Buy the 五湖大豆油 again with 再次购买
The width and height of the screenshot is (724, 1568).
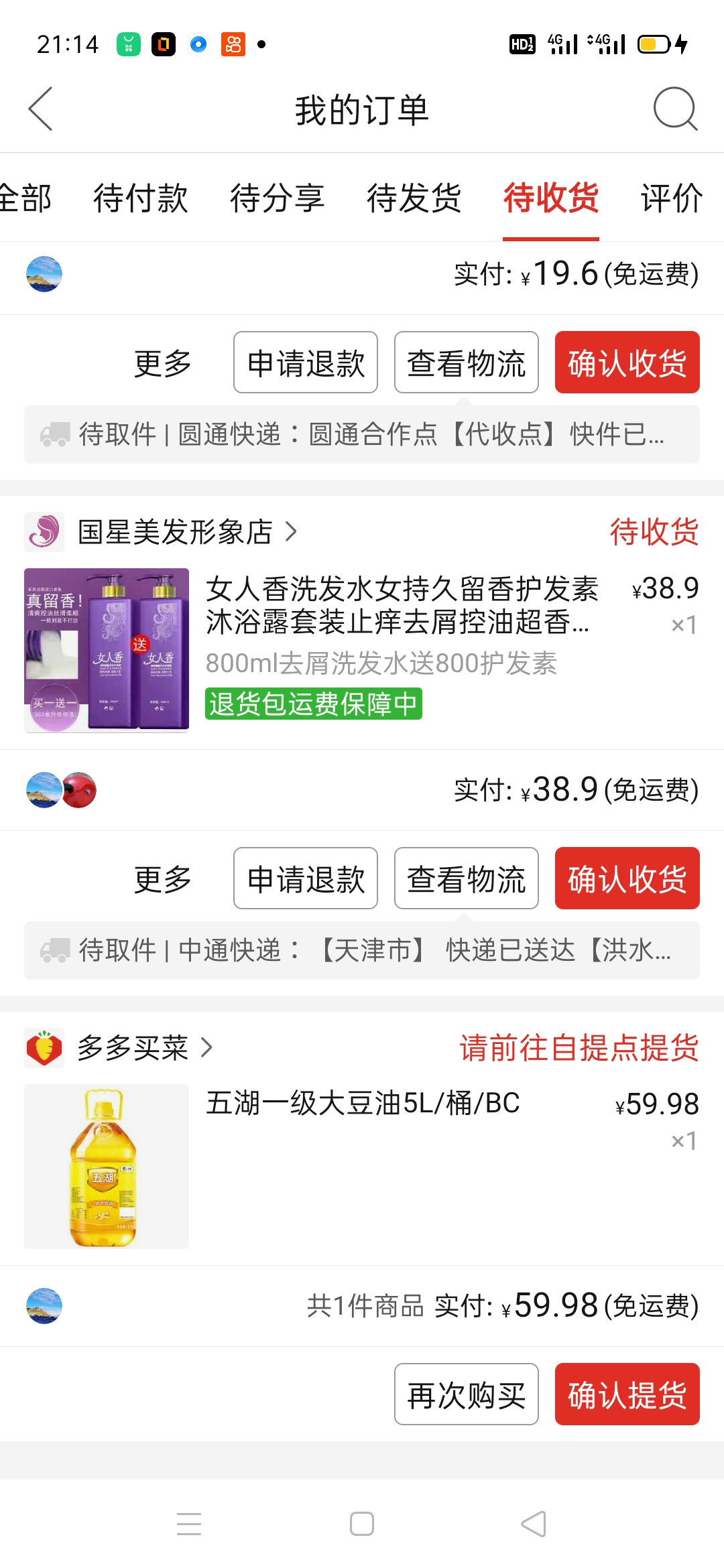466,1394
